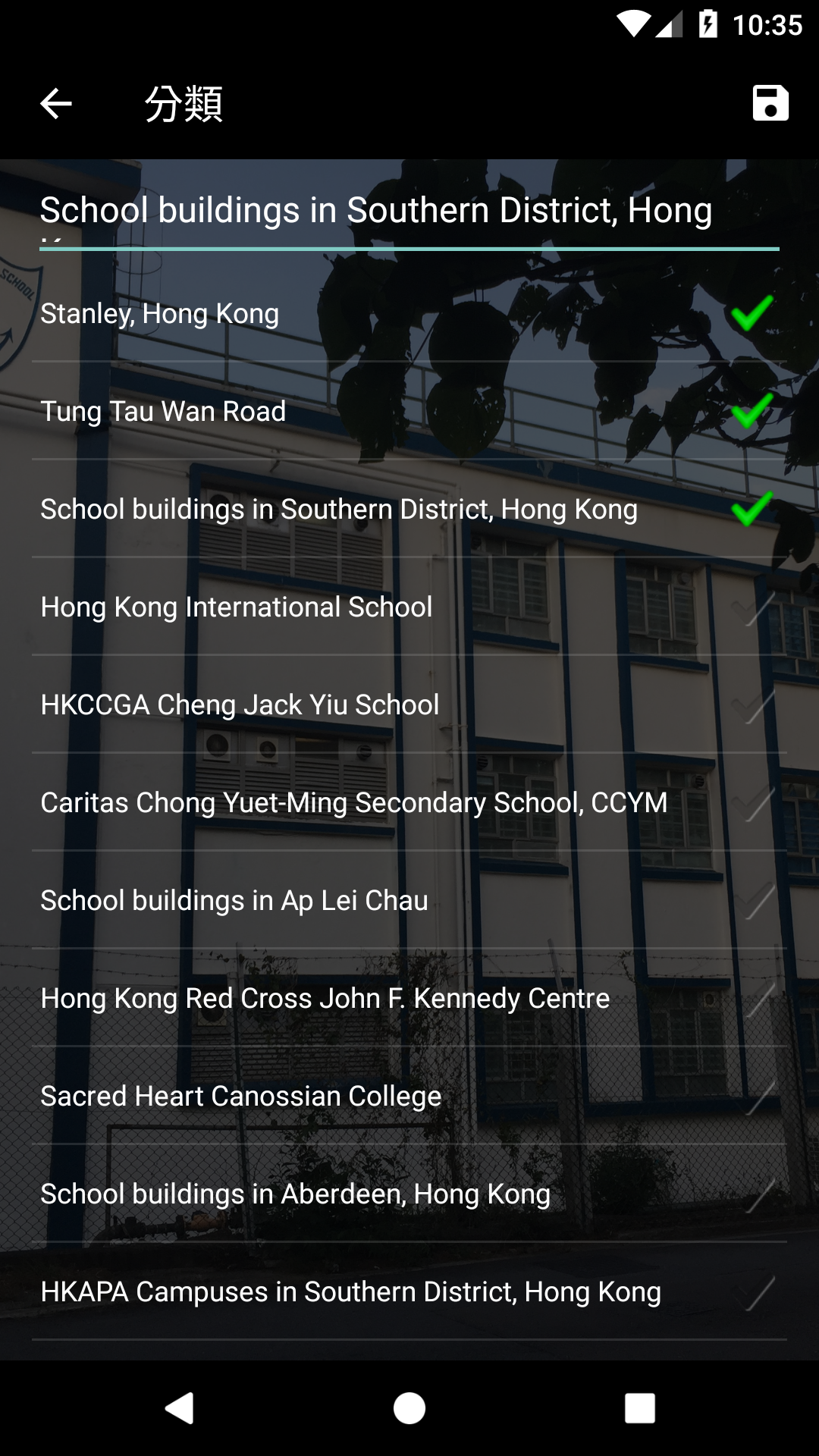Uncheck the Stanley, Hong Kong category

click(409, 314)
